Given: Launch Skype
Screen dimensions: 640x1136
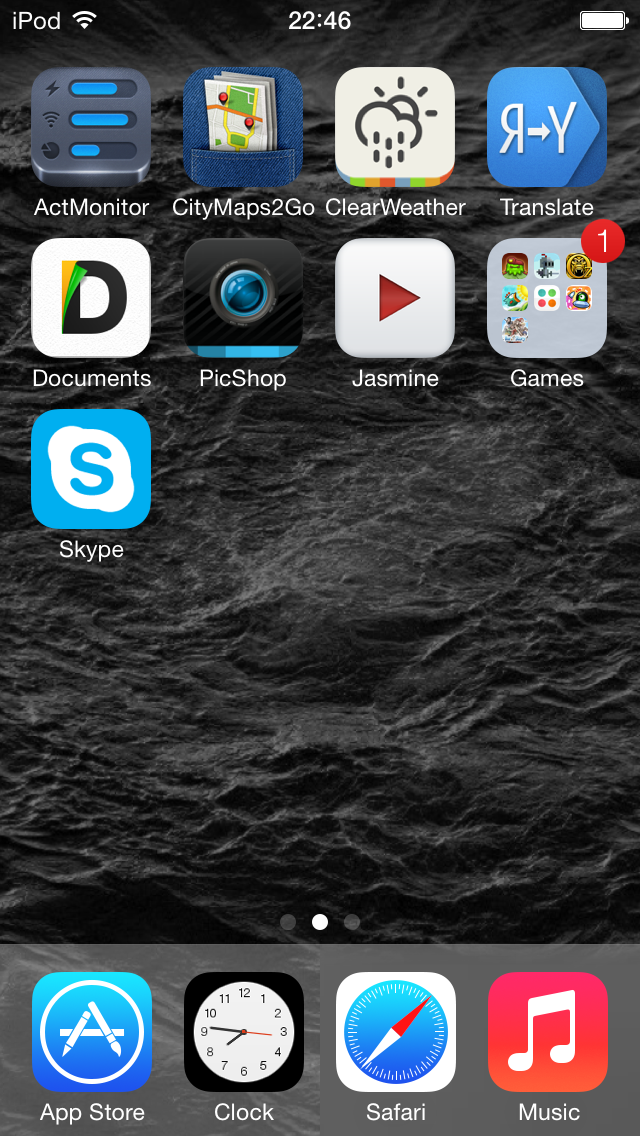Looking at the screenshot, I should [x=91, y=469].
